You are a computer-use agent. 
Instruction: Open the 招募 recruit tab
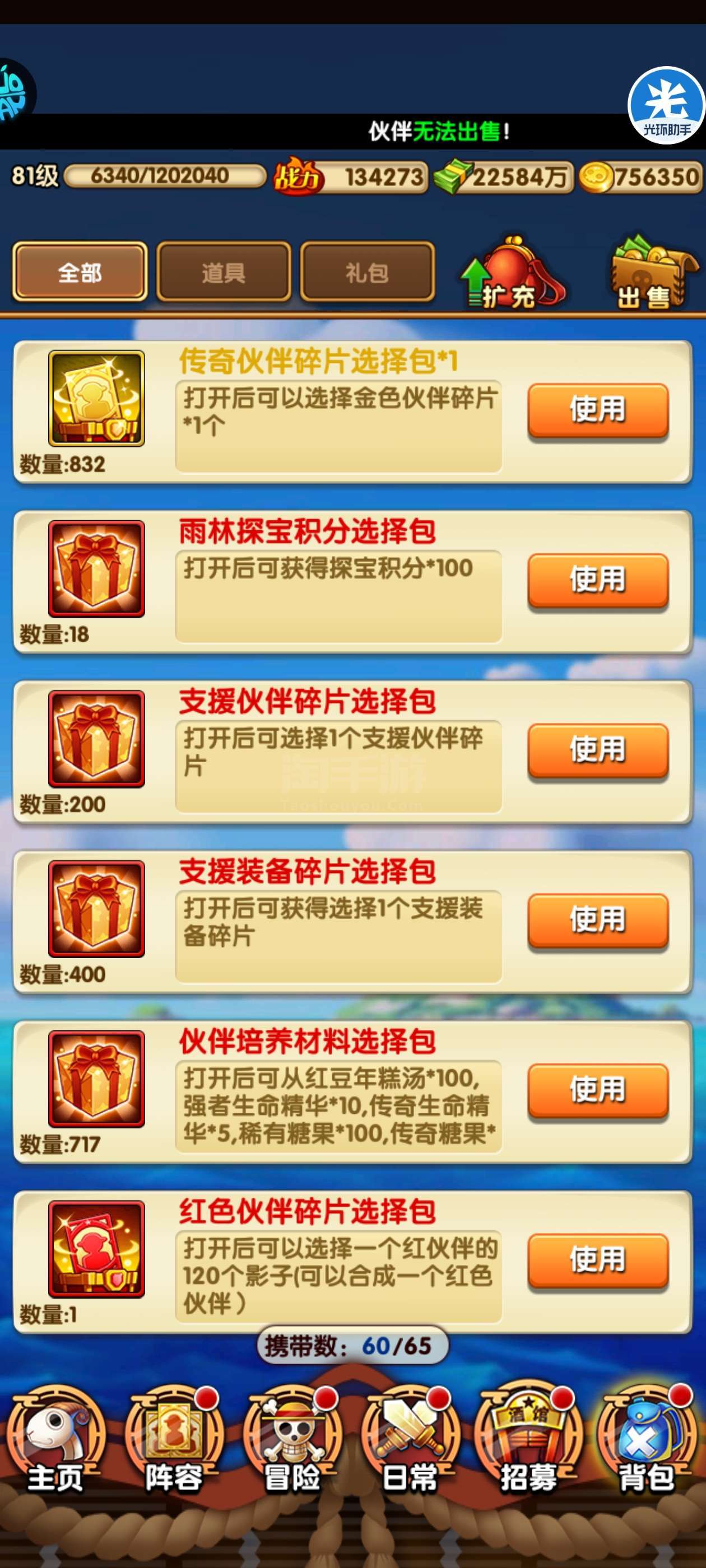(528, 1440)
